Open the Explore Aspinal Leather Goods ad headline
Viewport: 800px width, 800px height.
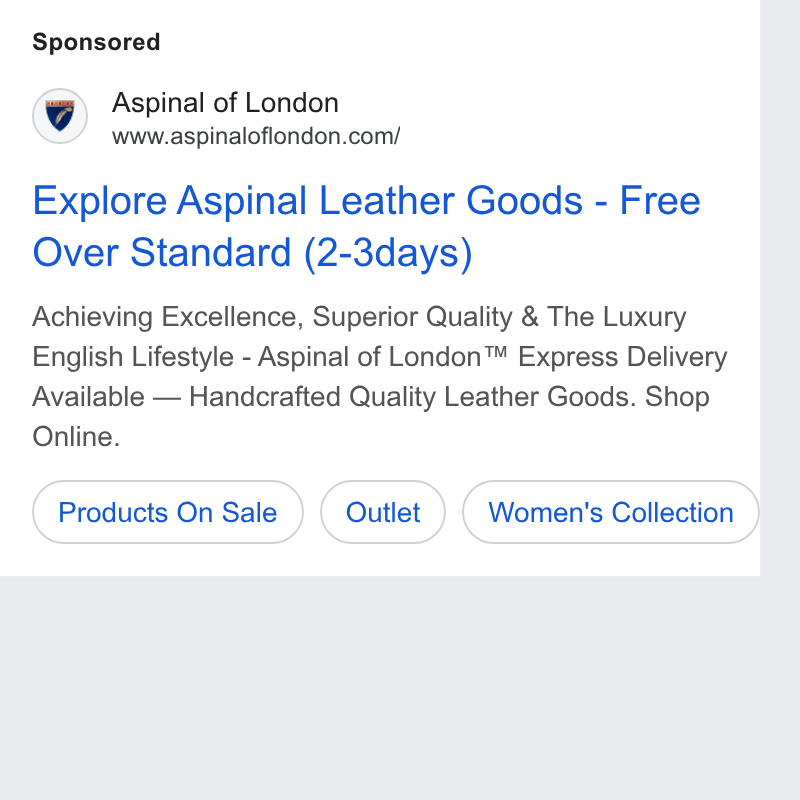click(366, 226)
